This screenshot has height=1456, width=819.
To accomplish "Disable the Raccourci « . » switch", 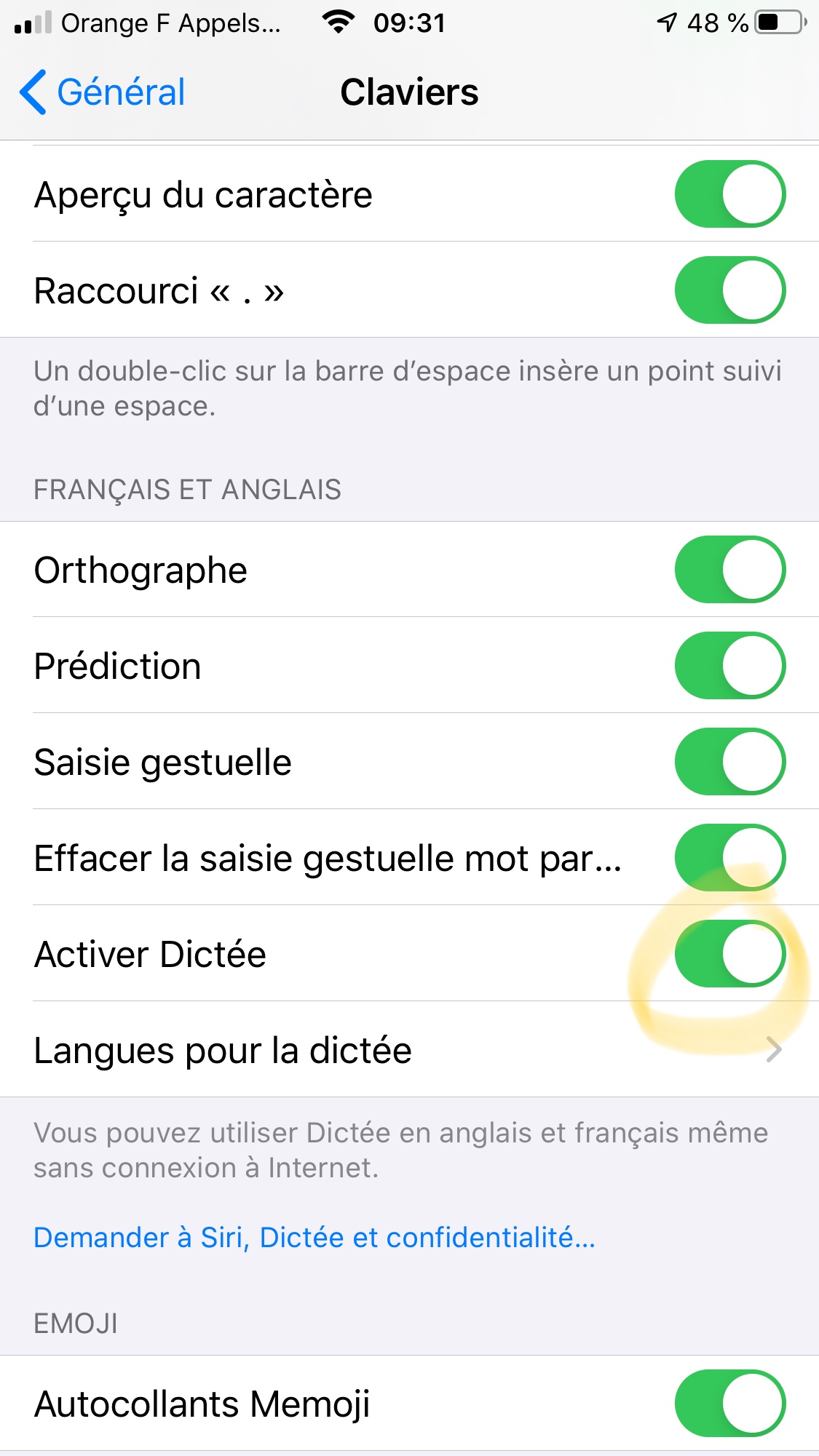I will 729,290.
